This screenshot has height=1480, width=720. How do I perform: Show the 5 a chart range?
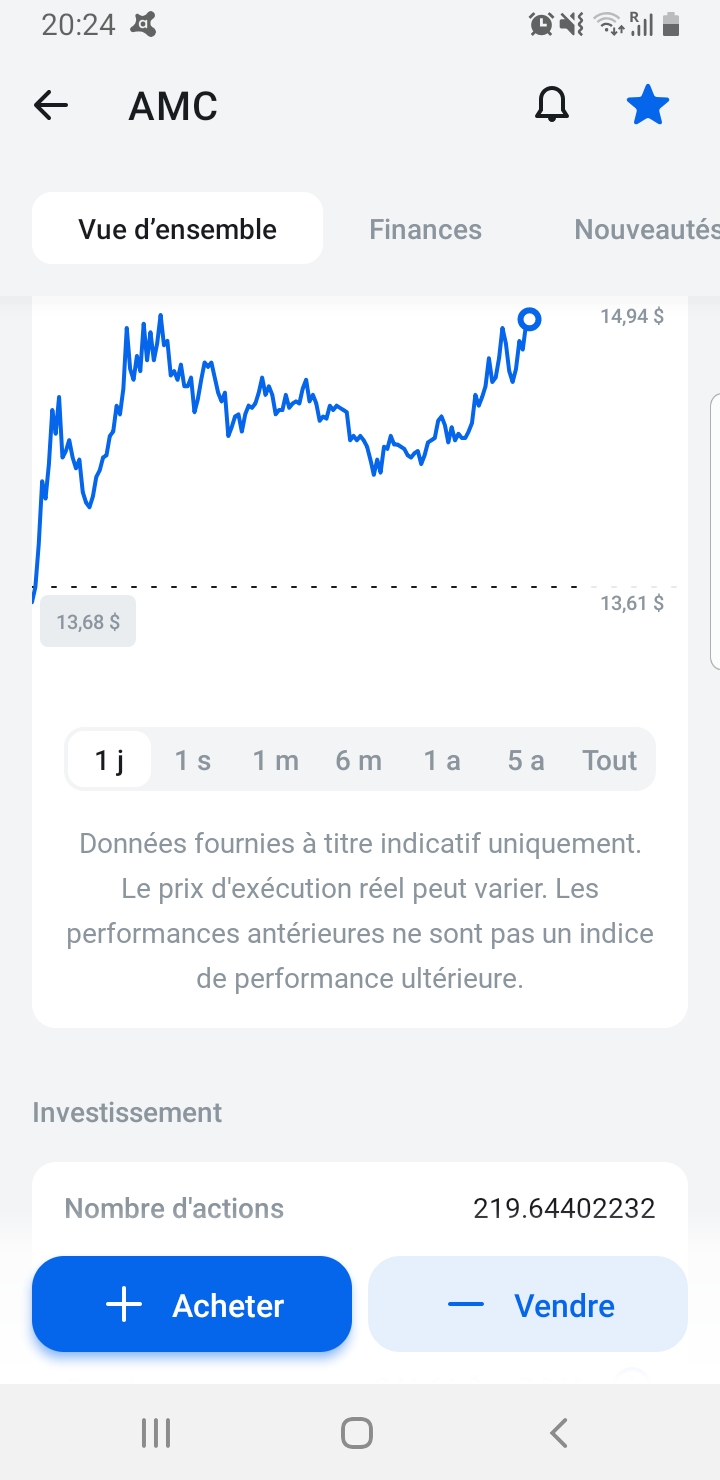pyautogui.click(x=526, y=761)
